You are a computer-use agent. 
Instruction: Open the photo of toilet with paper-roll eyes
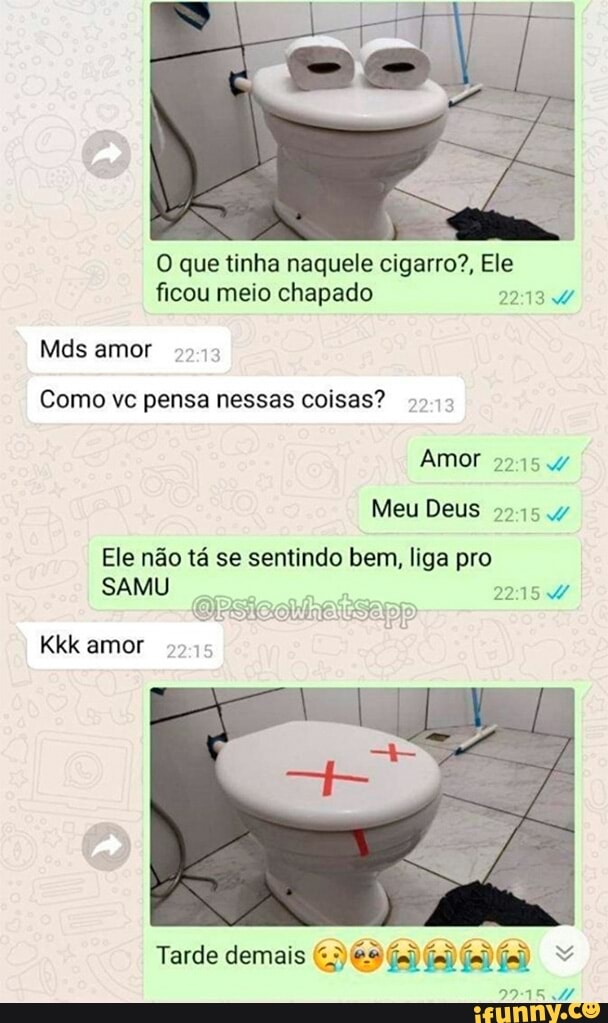(x=362, y=120)
